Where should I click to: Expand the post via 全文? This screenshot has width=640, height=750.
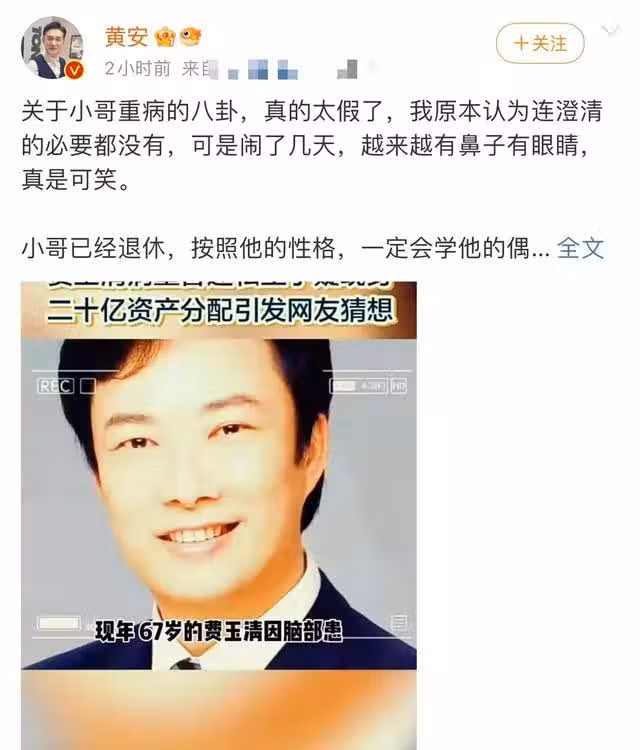581,247
